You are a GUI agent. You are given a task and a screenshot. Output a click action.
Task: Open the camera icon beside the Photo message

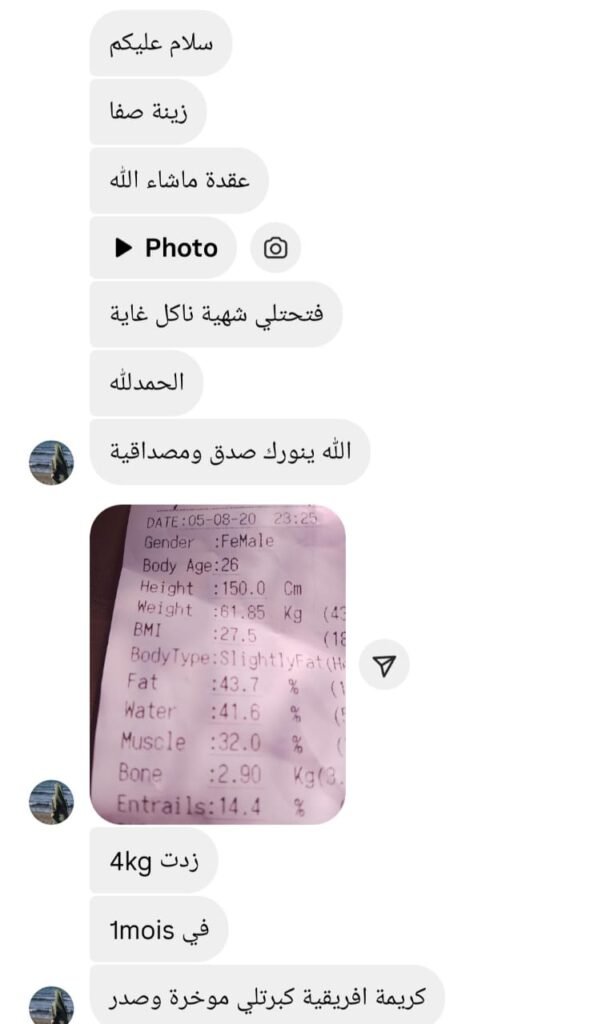click(x=275, y=248)
